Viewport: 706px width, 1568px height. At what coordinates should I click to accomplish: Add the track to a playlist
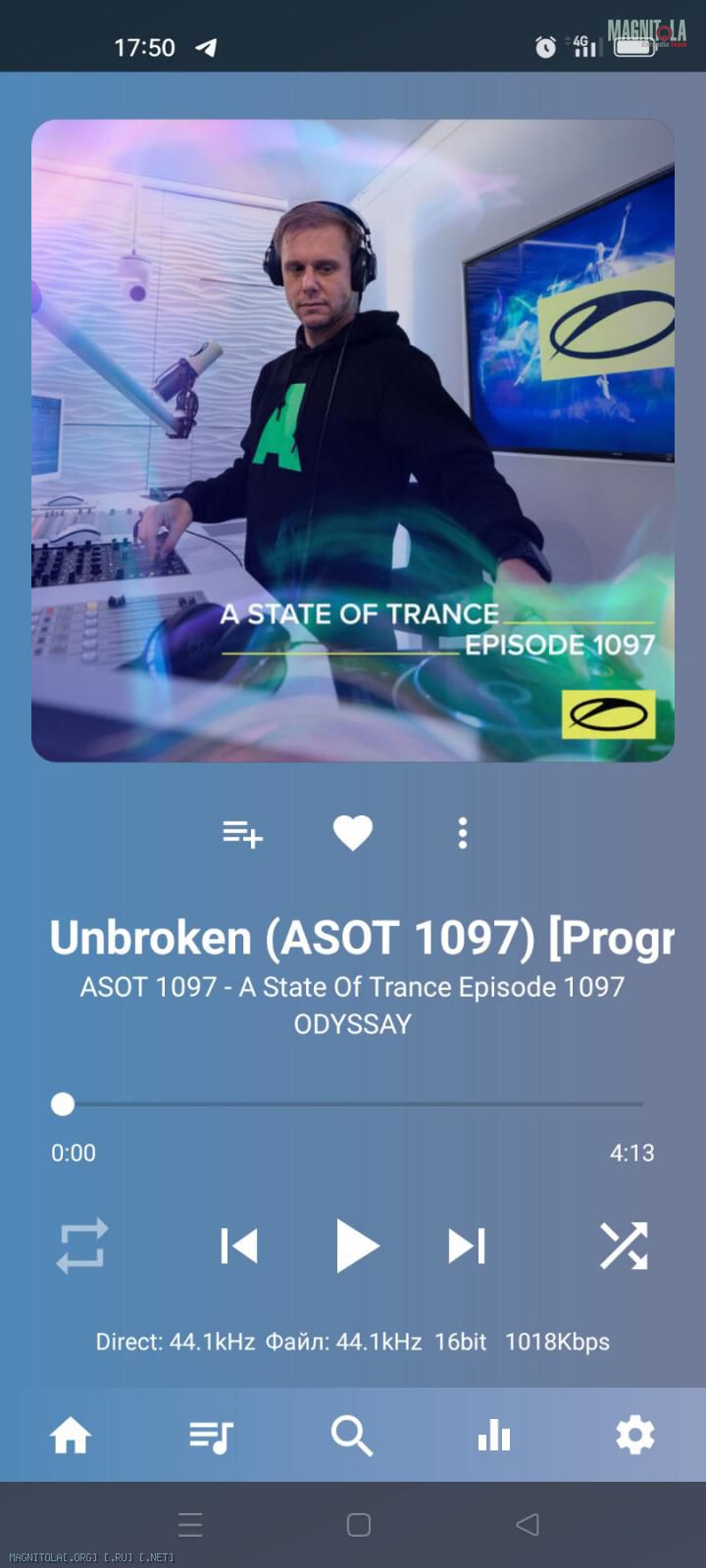pyautogui.click(x=242, y=834)
